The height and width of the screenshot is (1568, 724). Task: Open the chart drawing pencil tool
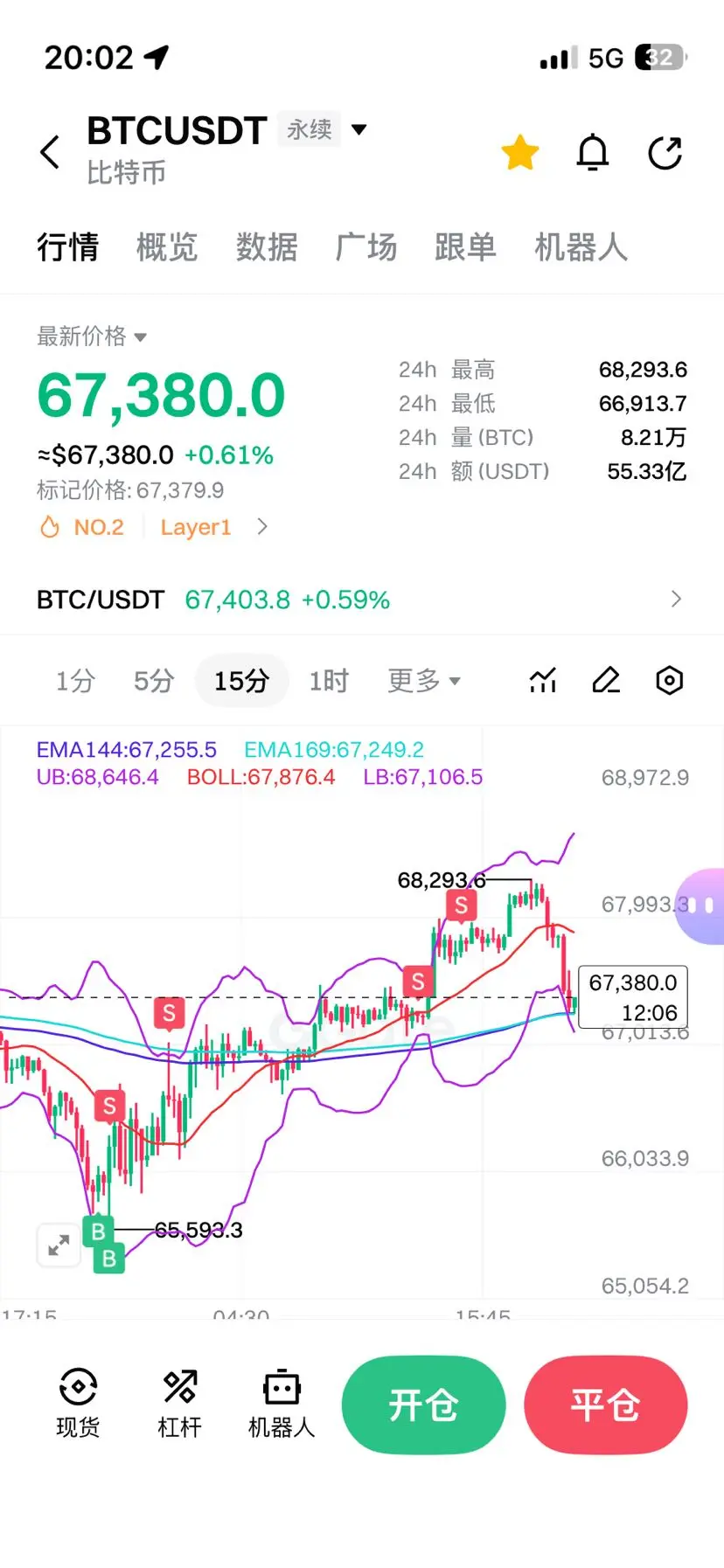pos(606,680)
